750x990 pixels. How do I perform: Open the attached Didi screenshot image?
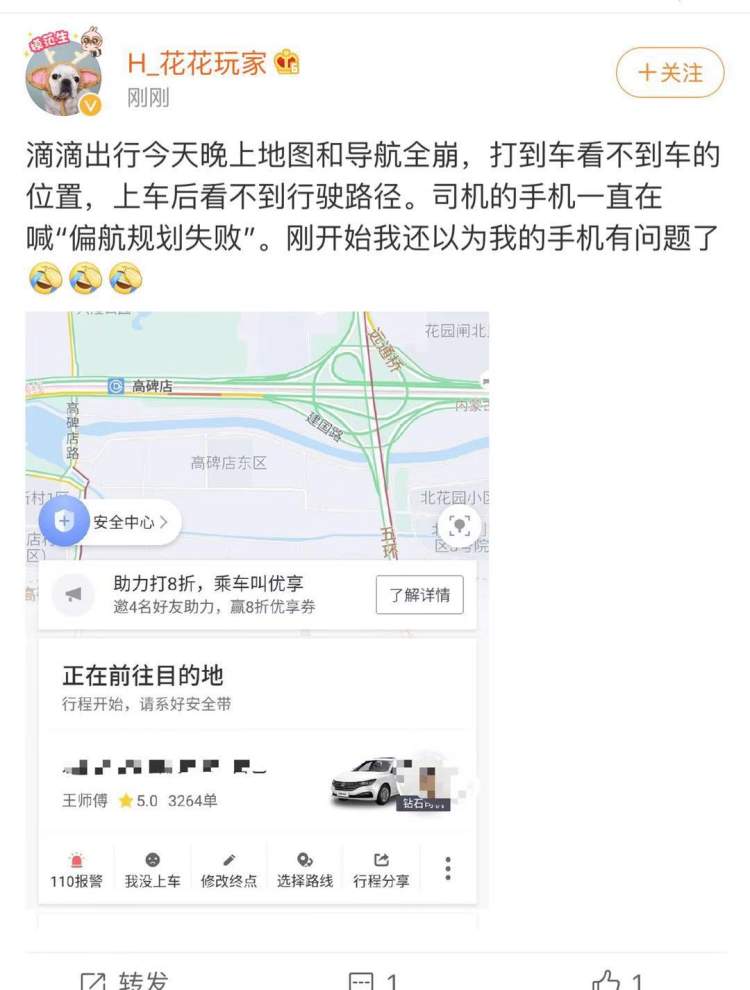pos(257,610)
